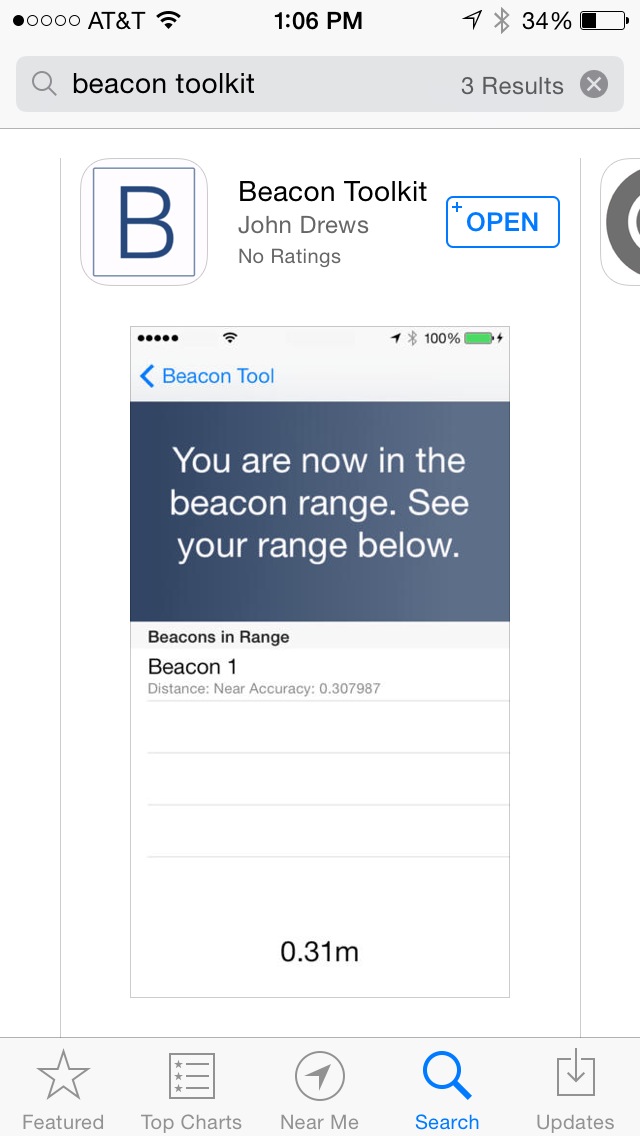Open the Beacon Toolkit screenshot preview
This screenshot has height=1136, width=640.
320,661
